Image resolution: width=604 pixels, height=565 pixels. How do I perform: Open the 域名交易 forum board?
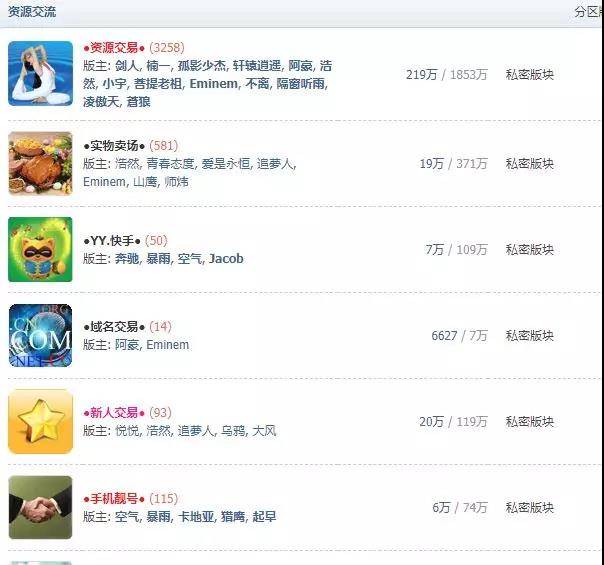[x=116, y=327]
